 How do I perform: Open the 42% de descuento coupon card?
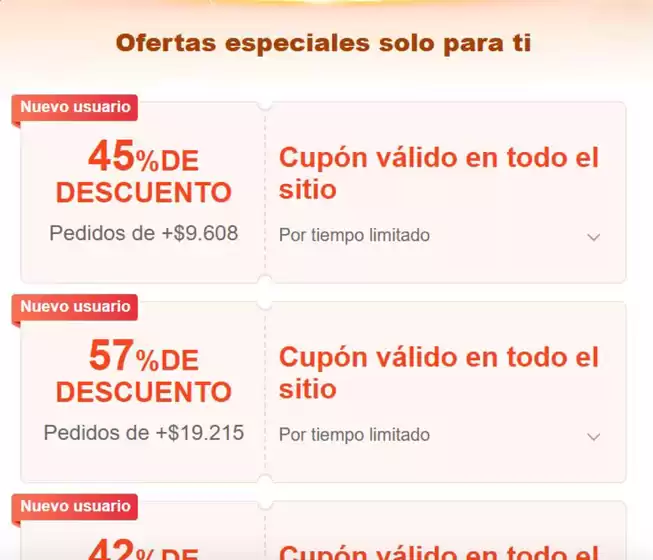[143, 545]
